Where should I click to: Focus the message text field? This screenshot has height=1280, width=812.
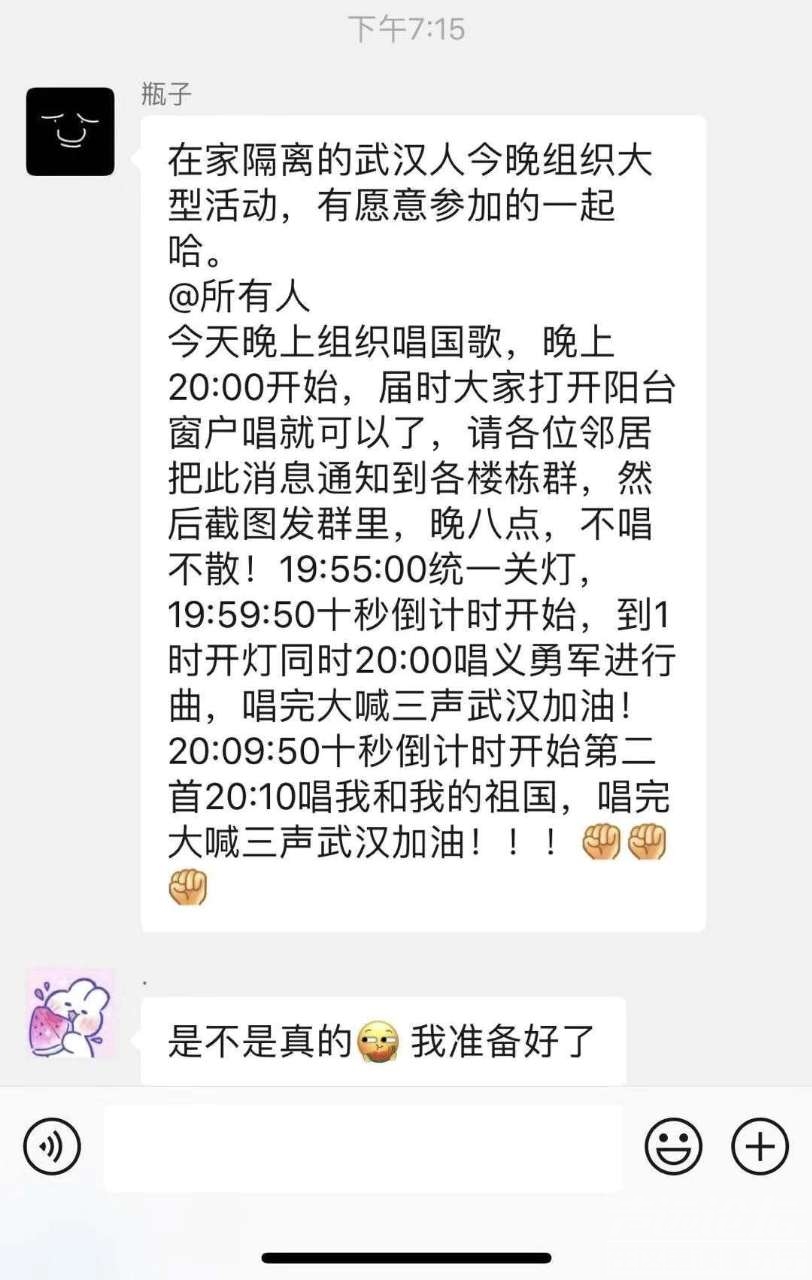click(362, 1148)
